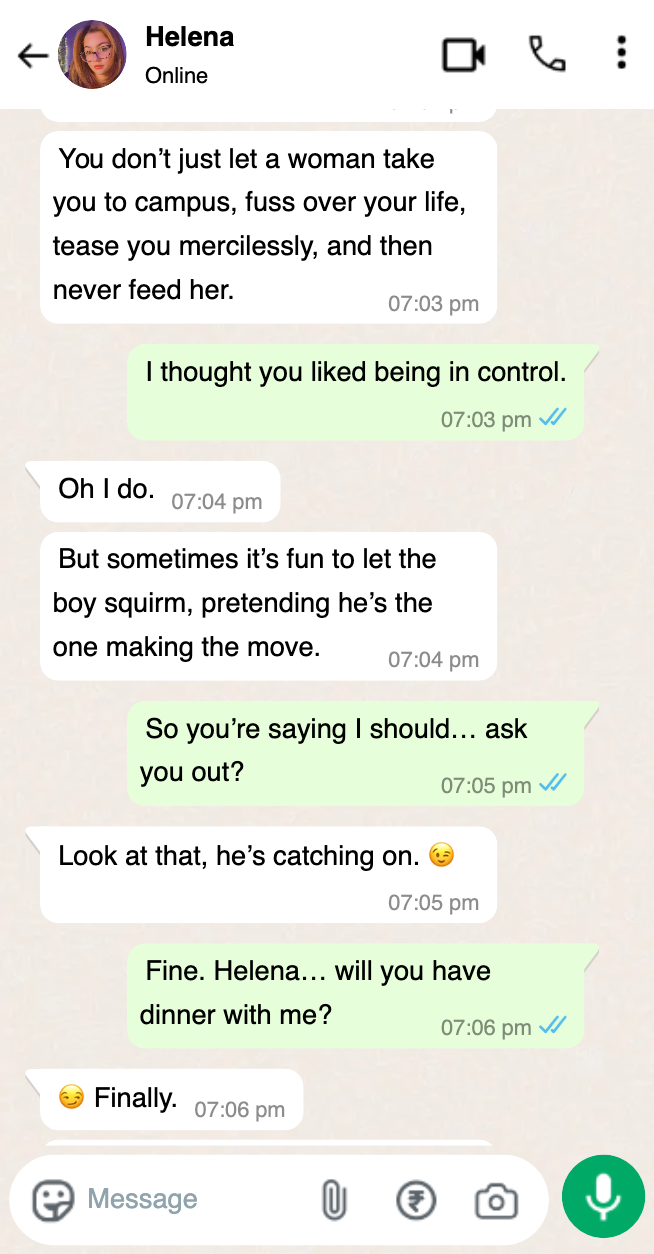Tap the Message input field

pyautogui.click(x=195, y=1199)
